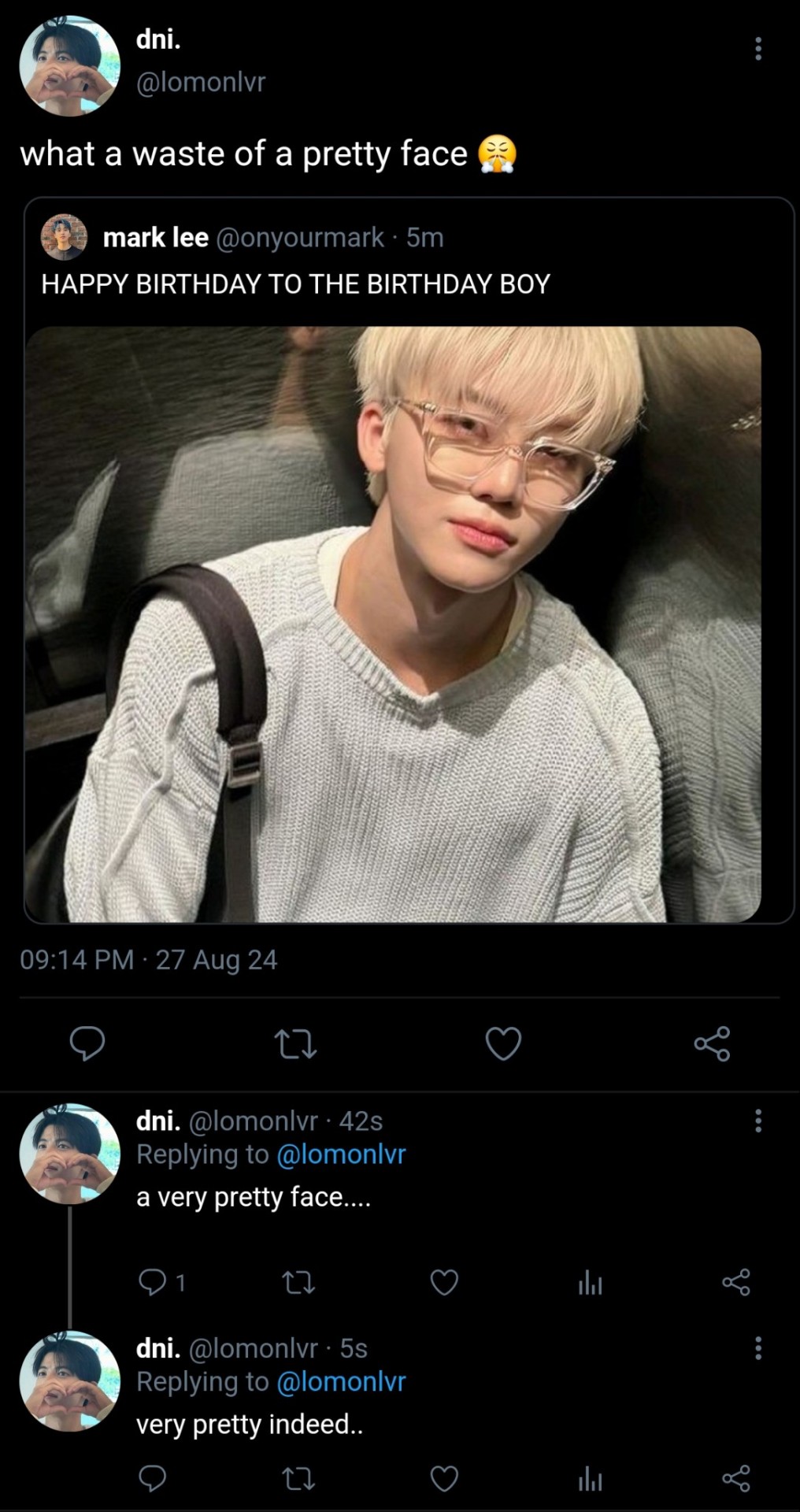
Task: Reply to the main tweet
Action: (x=87, y=1044)
